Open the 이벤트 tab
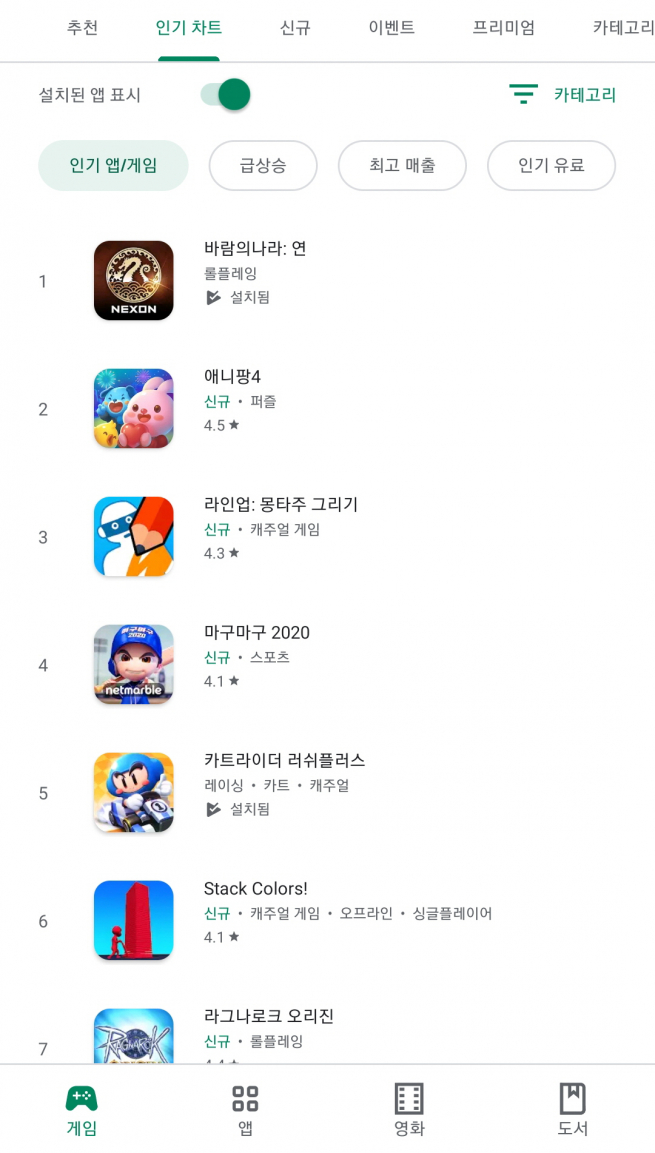 coord(391,28)
